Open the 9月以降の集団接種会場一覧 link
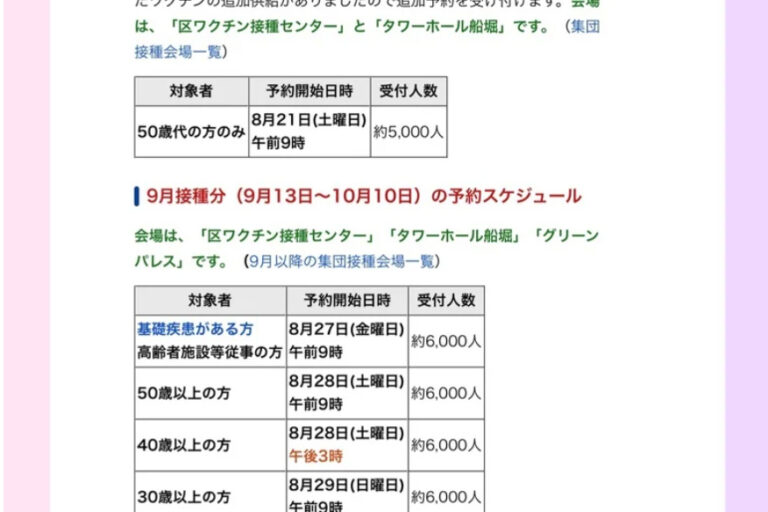This screenshot has width=768, height=512. pyautogui.click(x=342, y=261)
